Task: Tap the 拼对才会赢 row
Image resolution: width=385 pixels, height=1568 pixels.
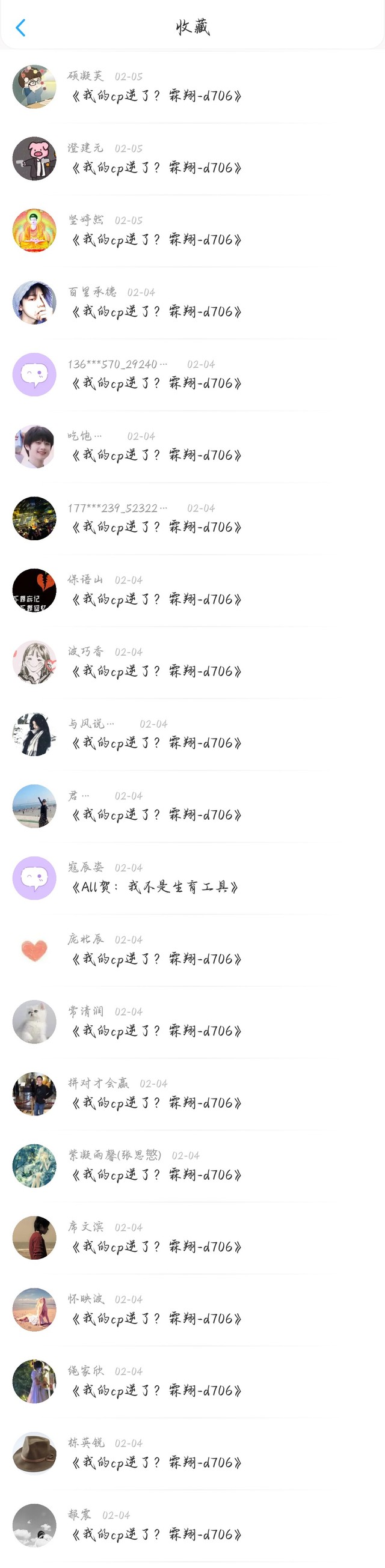Action: click(x=156, y=1102)
